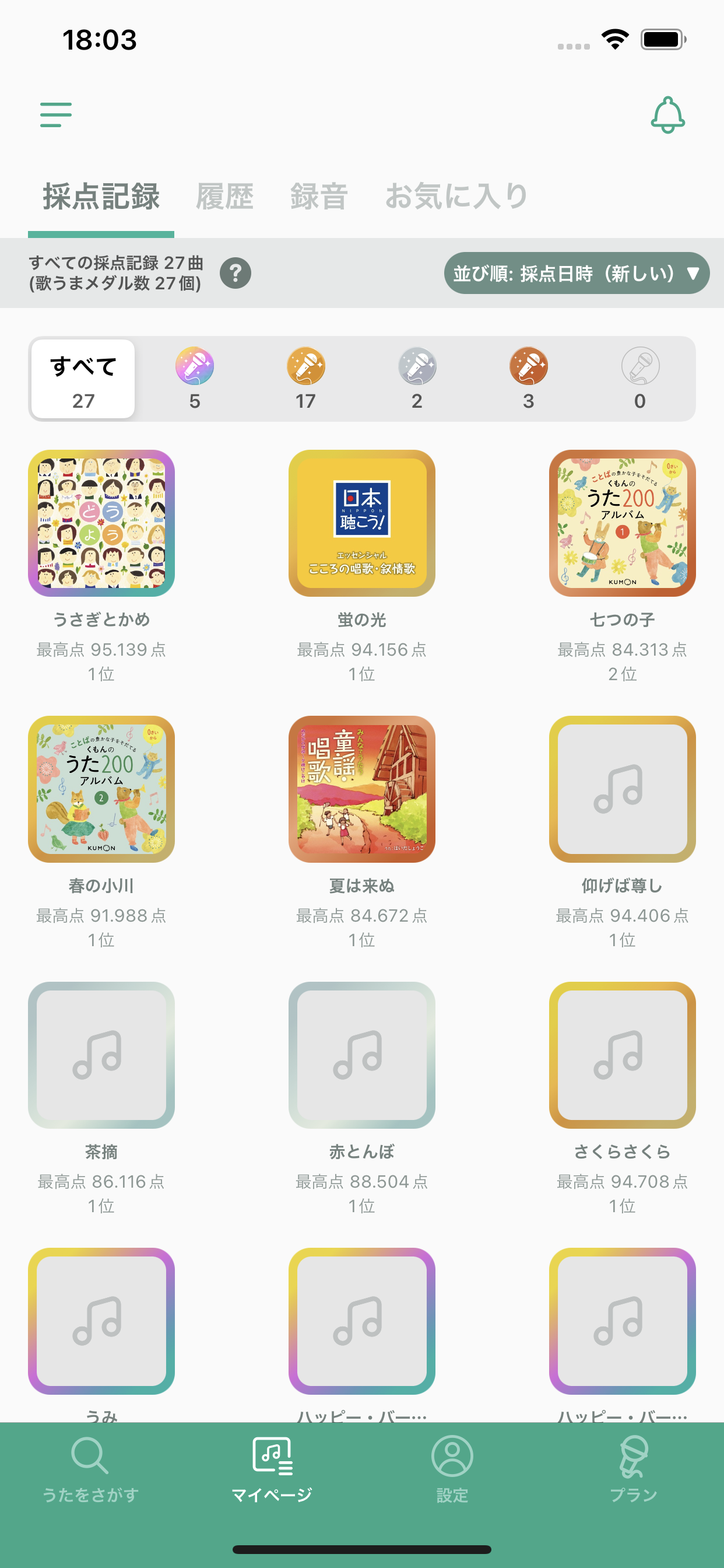Image resolution: width=724 pixels, height=1568 pixels.
Task: View the 七つの子 score record
Action: tap(622, 523)
